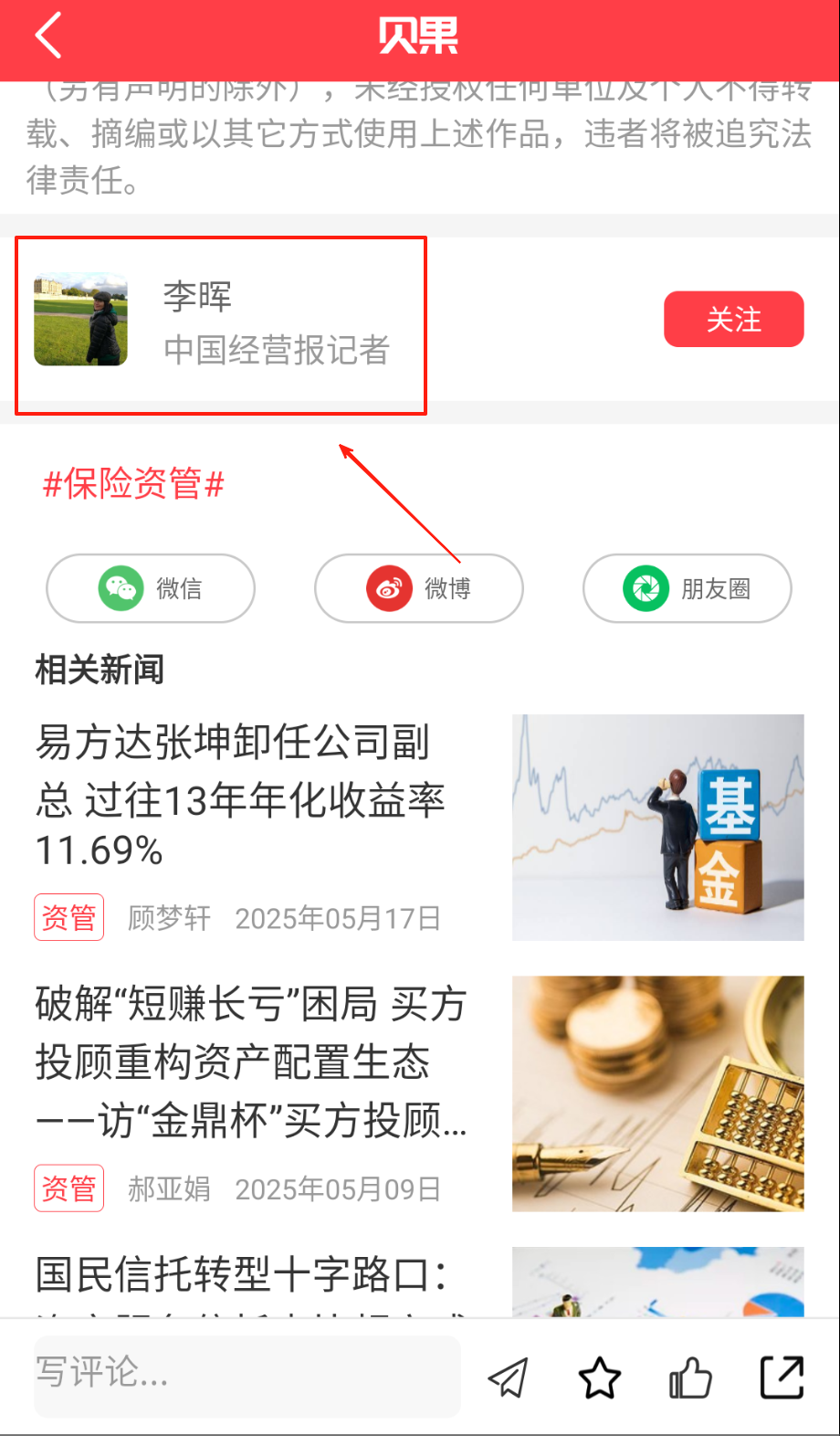Tap the 写评论 comment field
The height and width of the screenshot is (1436, 840).
[x=247, y=1375]
